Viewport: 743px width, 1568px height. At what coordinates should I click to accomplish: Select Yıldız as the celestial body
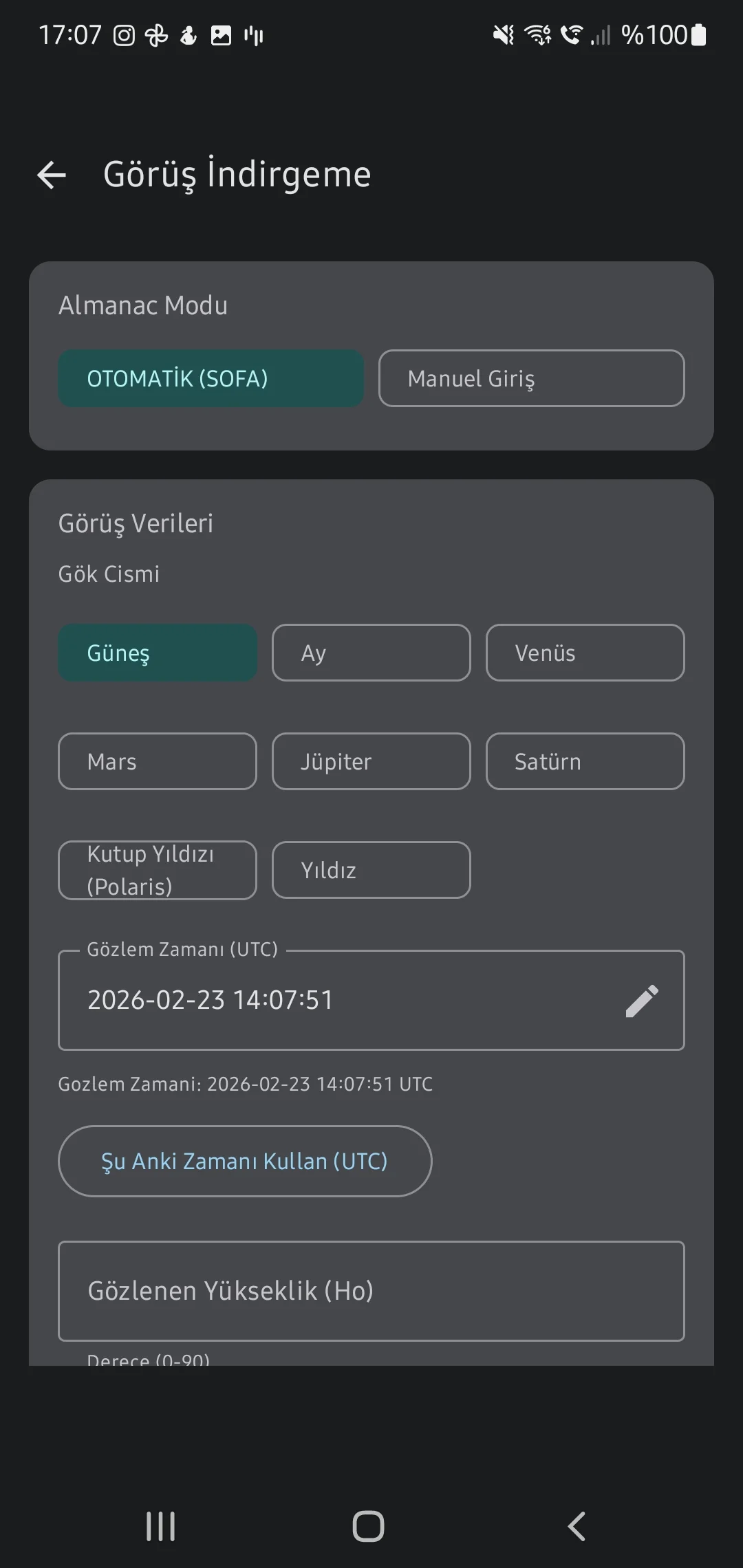(371, 870)
